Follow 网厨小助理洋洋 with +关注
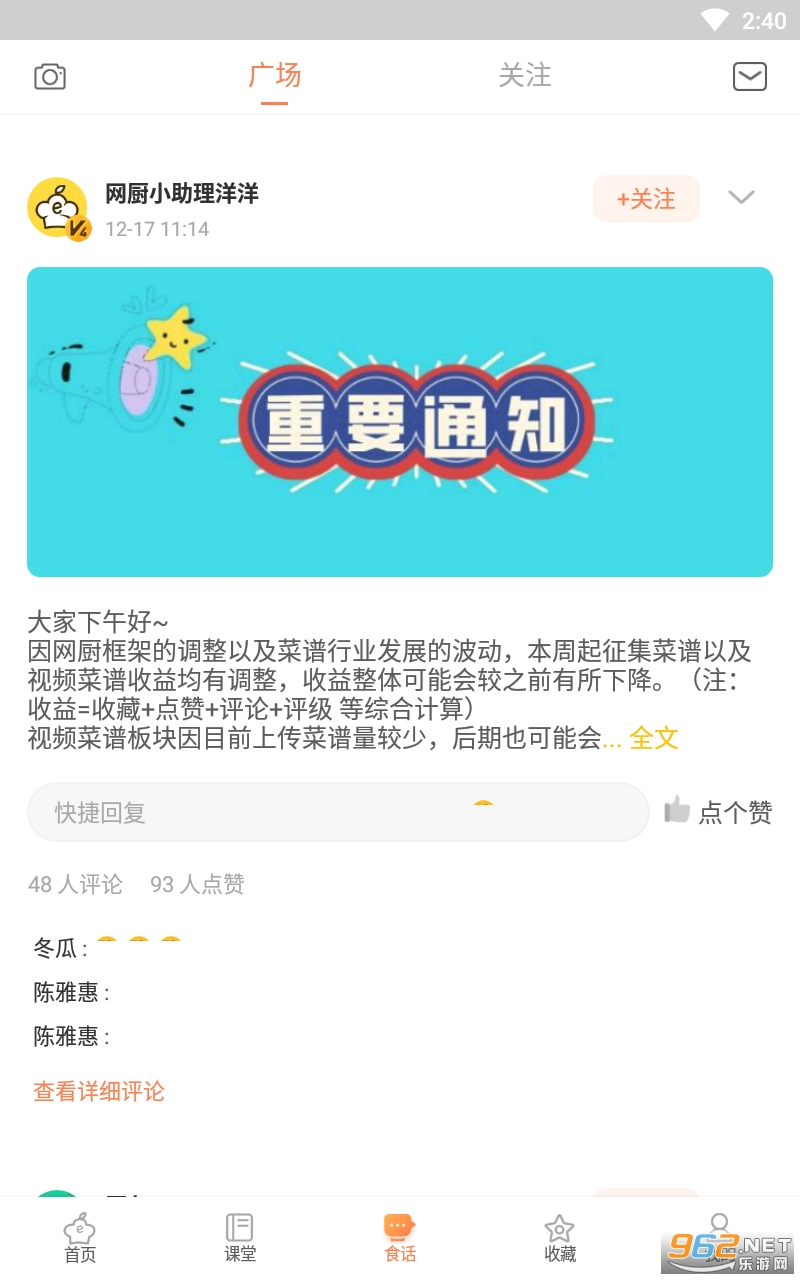 coord(646,199)
